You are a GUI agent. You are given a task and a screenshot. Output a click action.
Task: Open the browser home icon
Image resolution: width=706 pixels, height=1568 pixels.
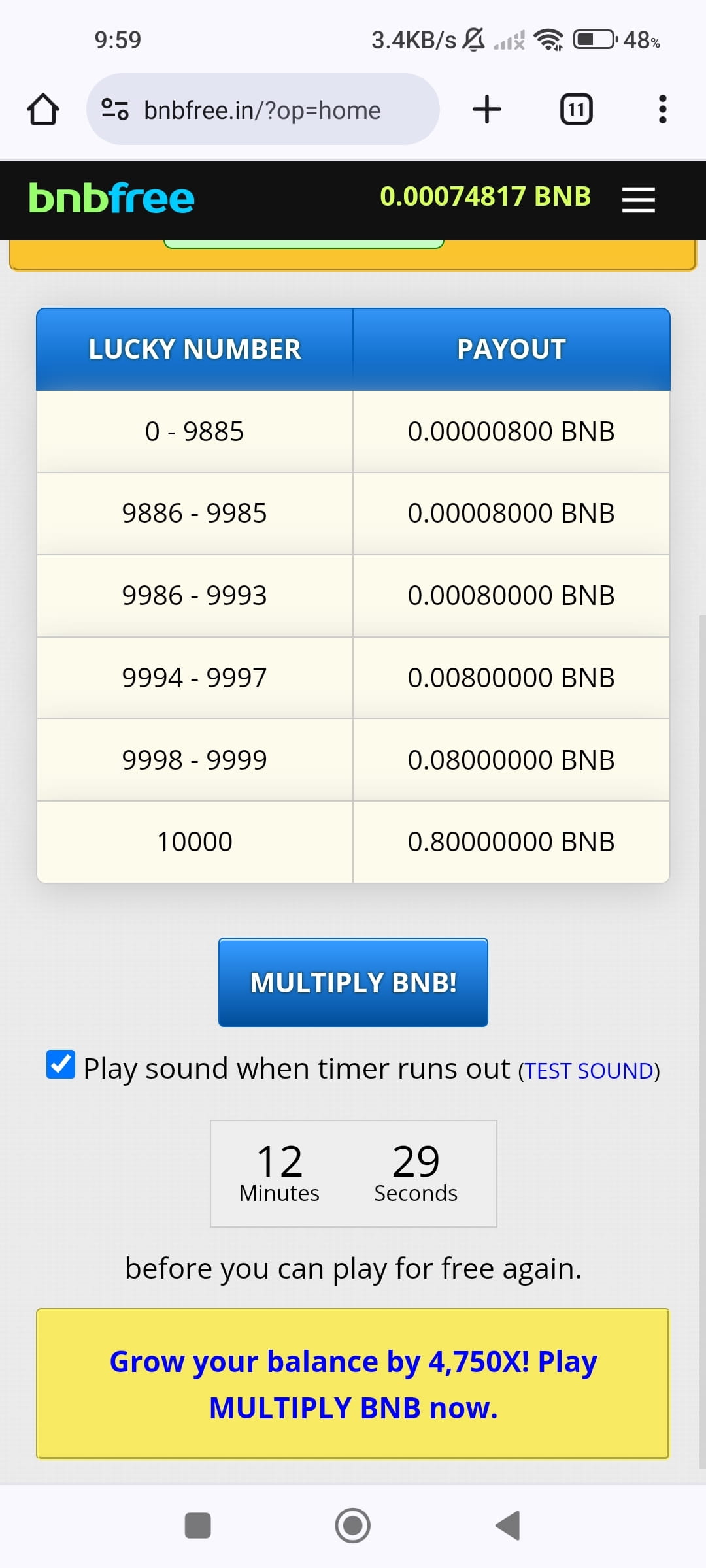[43, 109]
